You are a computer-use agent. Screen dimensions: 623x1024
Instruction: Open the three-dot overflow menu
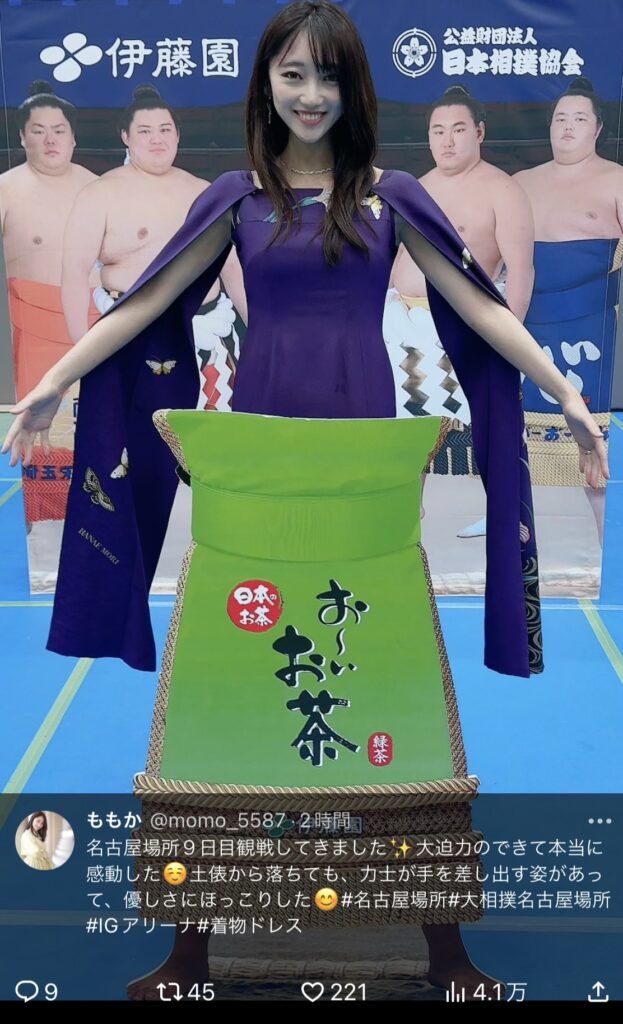click(x=598, y=822)
